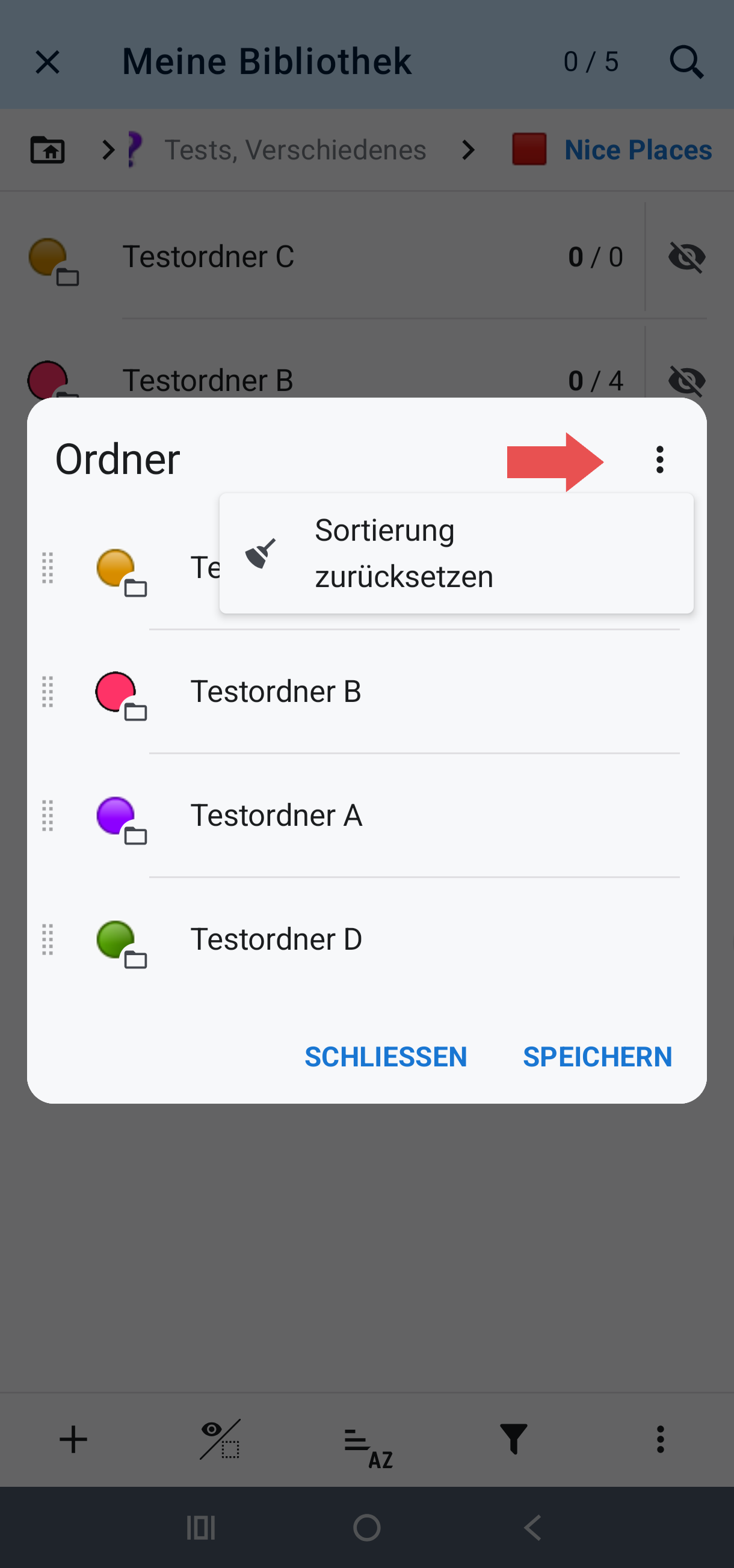Tap the eye selection icon in the bottom bar
This screenshot has height=1568, width=734.
(x=220, y=1439)
